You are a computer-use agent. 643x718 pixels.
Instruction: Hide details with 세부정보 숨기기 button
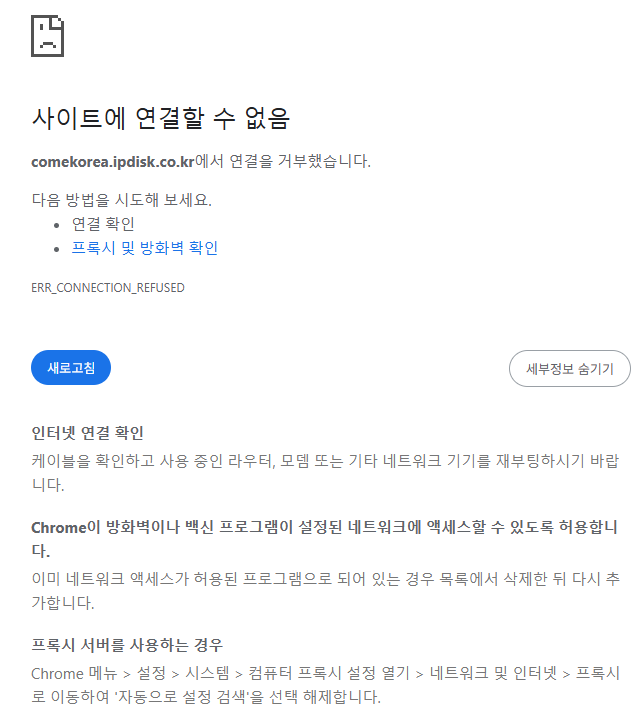tap(570, 369)
